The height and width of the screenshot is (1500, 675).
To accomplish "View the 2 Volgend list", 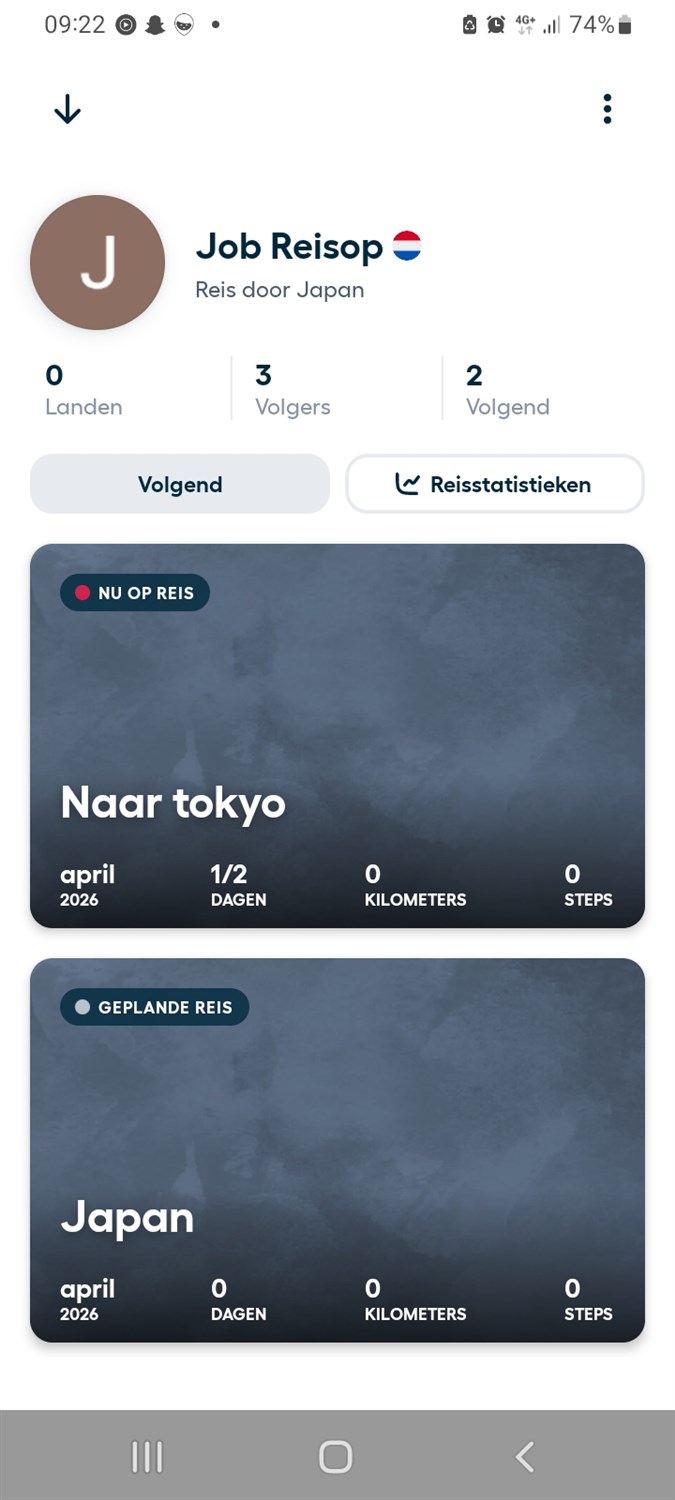I will coord(507,390).
